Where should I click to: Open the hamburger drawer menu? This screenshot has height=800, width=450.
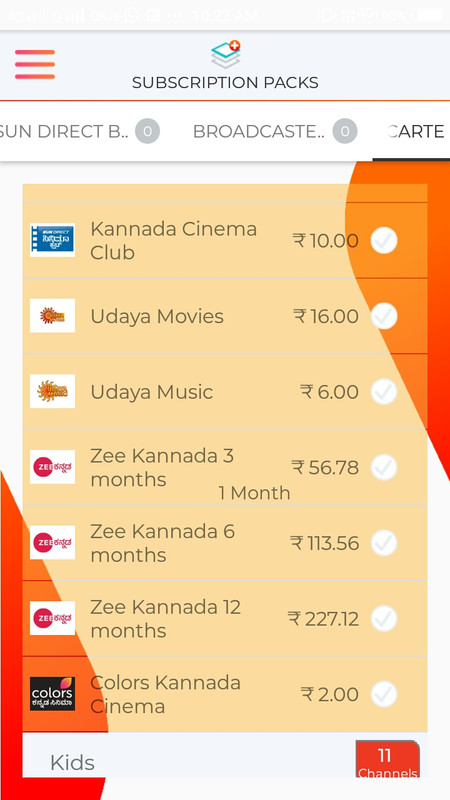[35, 65]
